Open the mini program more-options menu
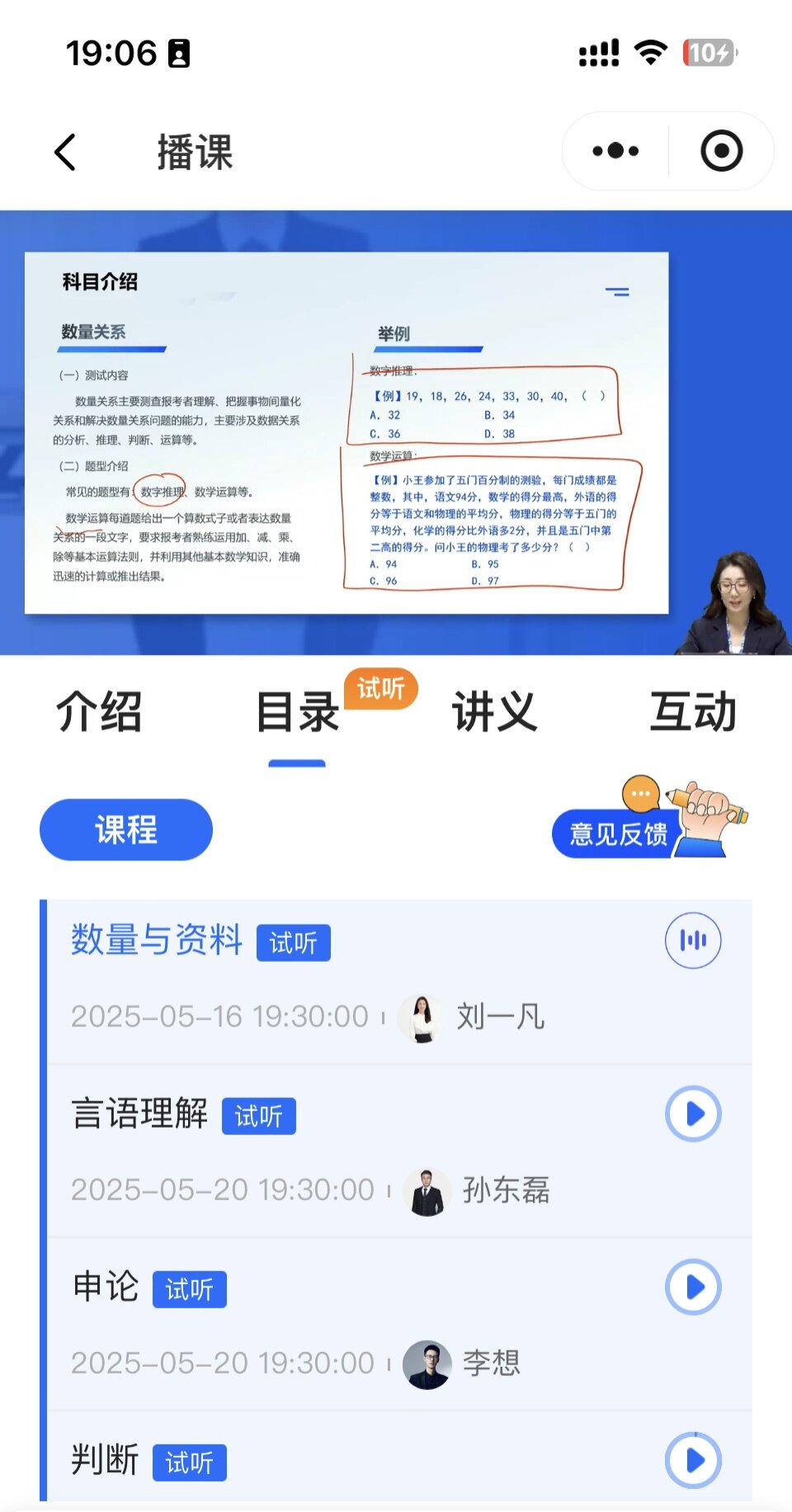The image size is (792, 1512). pyautogui.click(x=615, y=151)
